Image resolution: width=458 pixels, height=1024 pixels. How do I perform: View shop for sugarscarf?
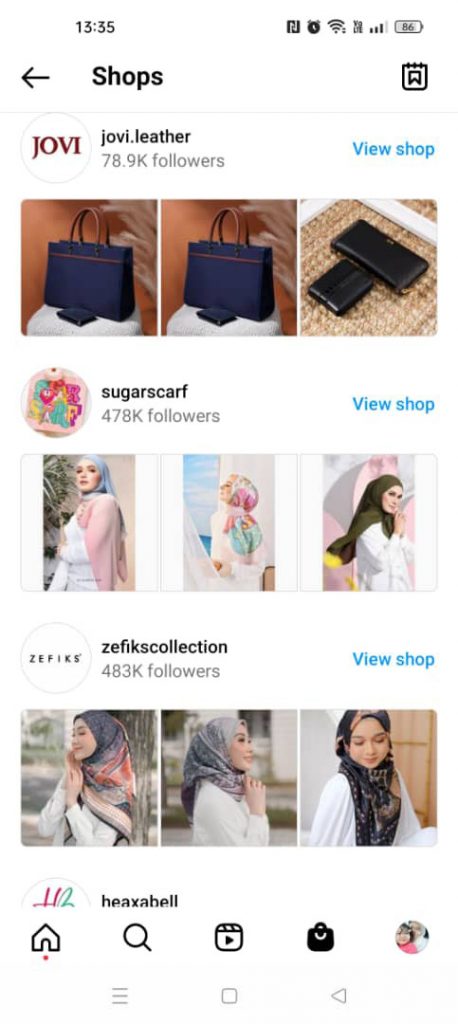(393, 404)
